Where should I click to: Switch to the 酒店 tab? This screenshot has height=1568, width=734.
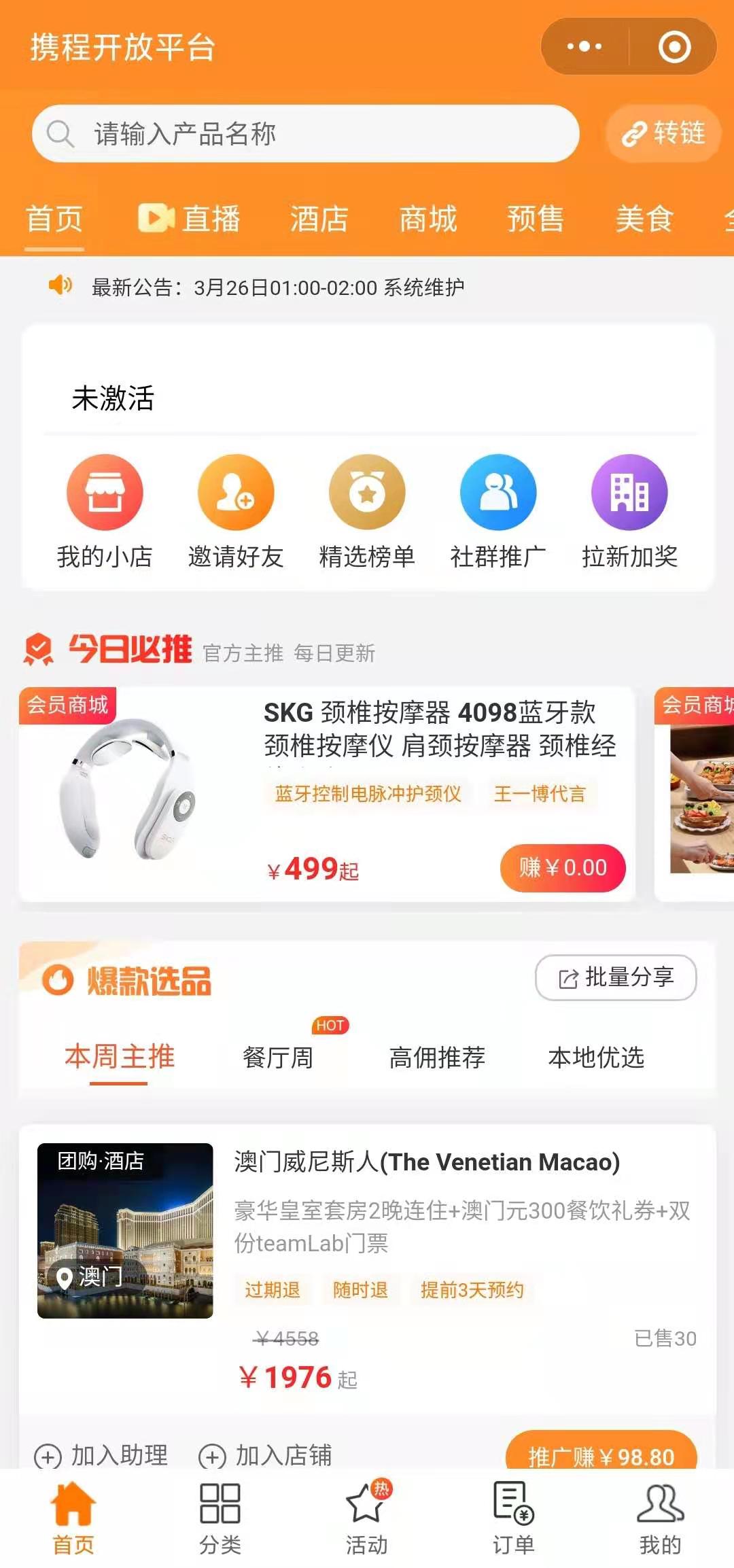pyautogui.click(x=319, y=219)
